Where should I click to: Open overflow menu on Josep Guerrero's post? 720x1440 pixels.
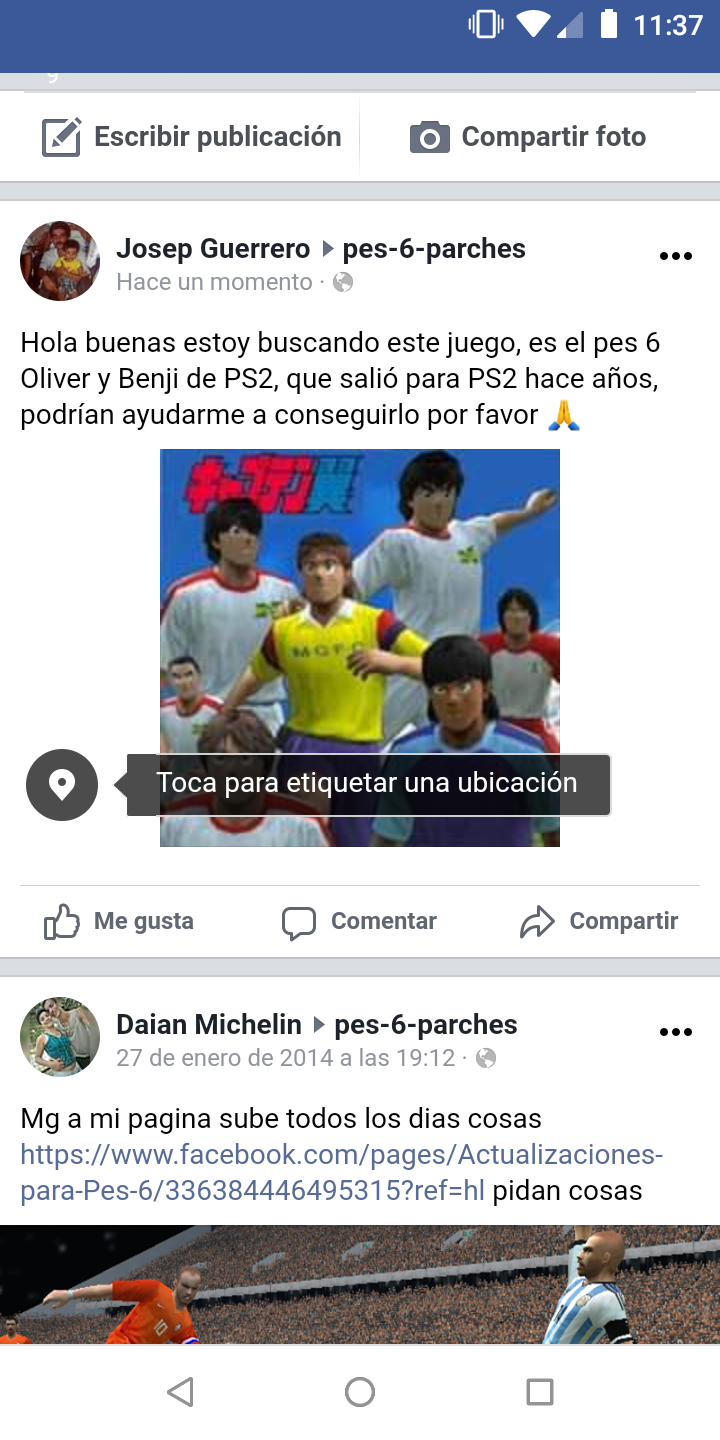[676, 256]
